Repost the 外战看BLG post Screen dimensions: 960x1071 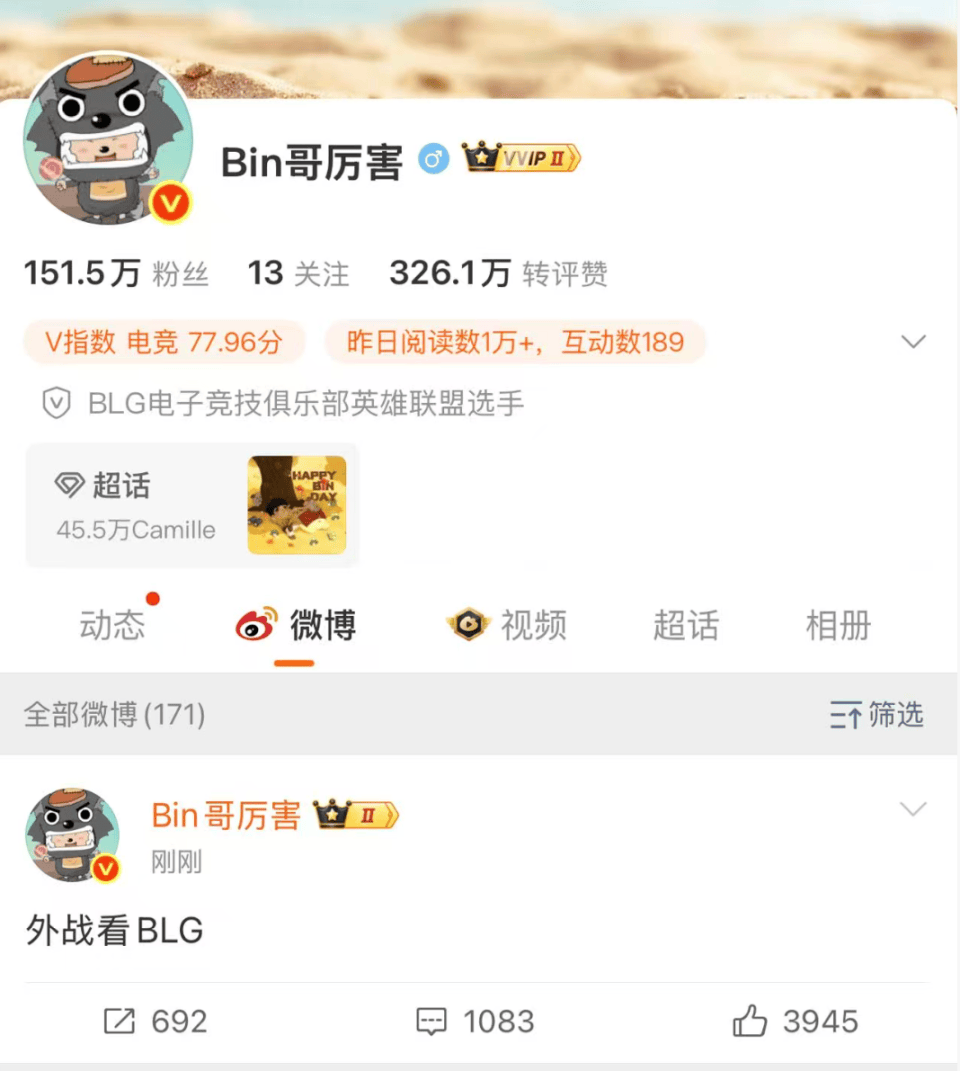[x=156, y=1021]
